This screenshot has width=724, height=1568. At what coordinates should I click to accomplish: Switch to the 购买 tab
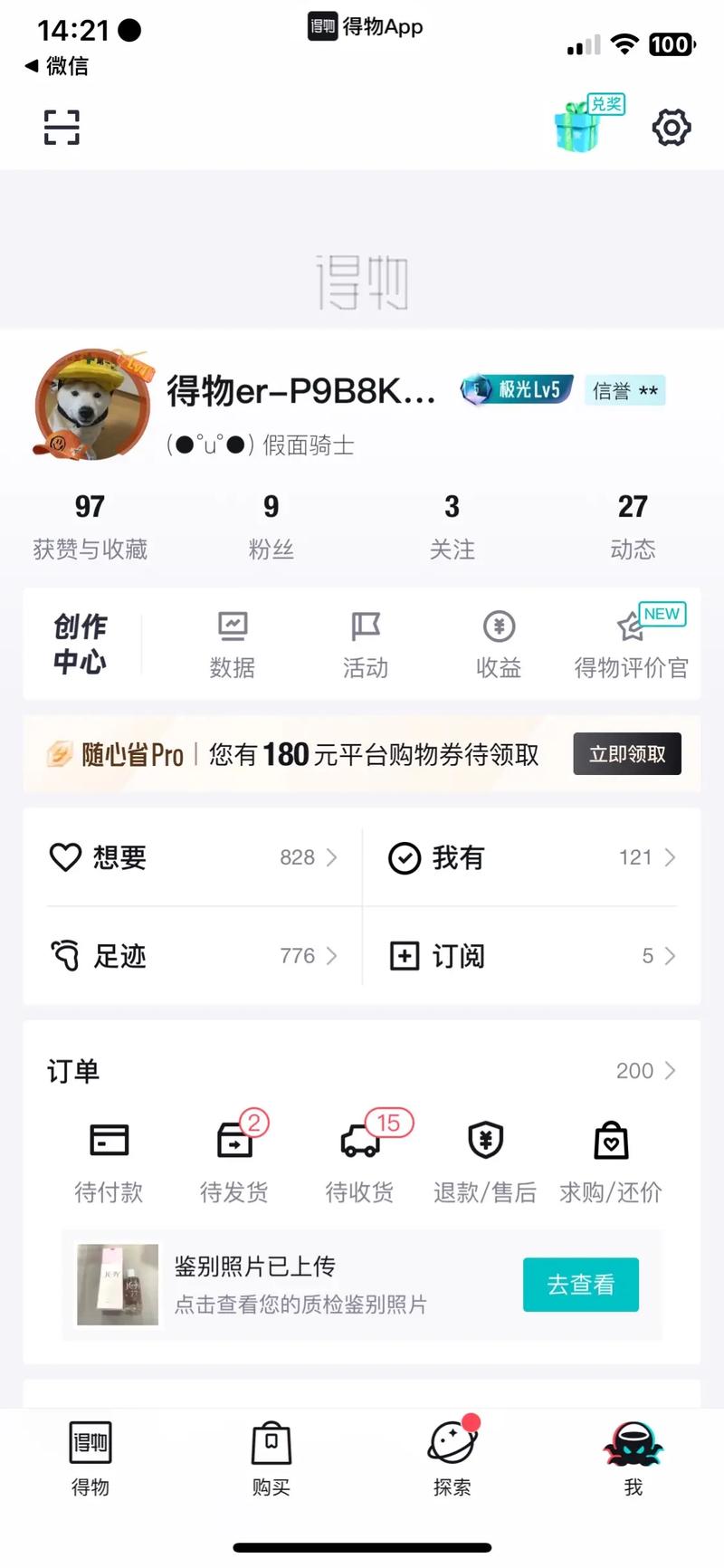point(271,1458)
